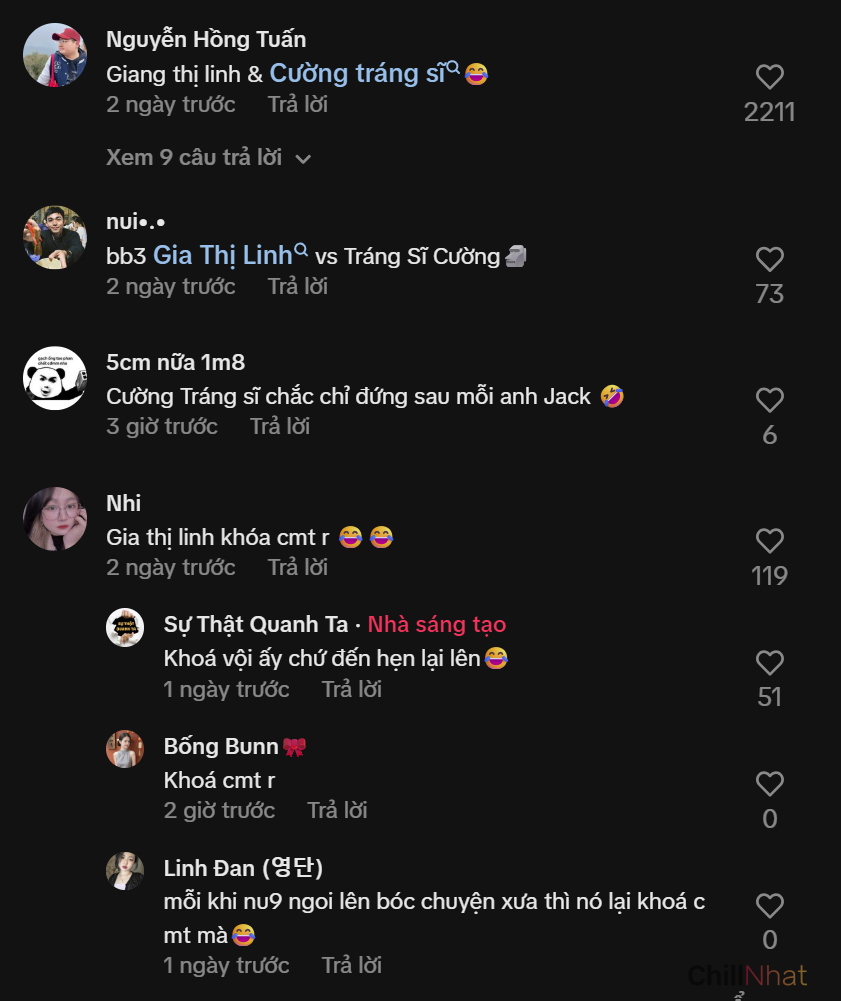Reply to 5cm nữa 1m8's comment

(279, 427)
